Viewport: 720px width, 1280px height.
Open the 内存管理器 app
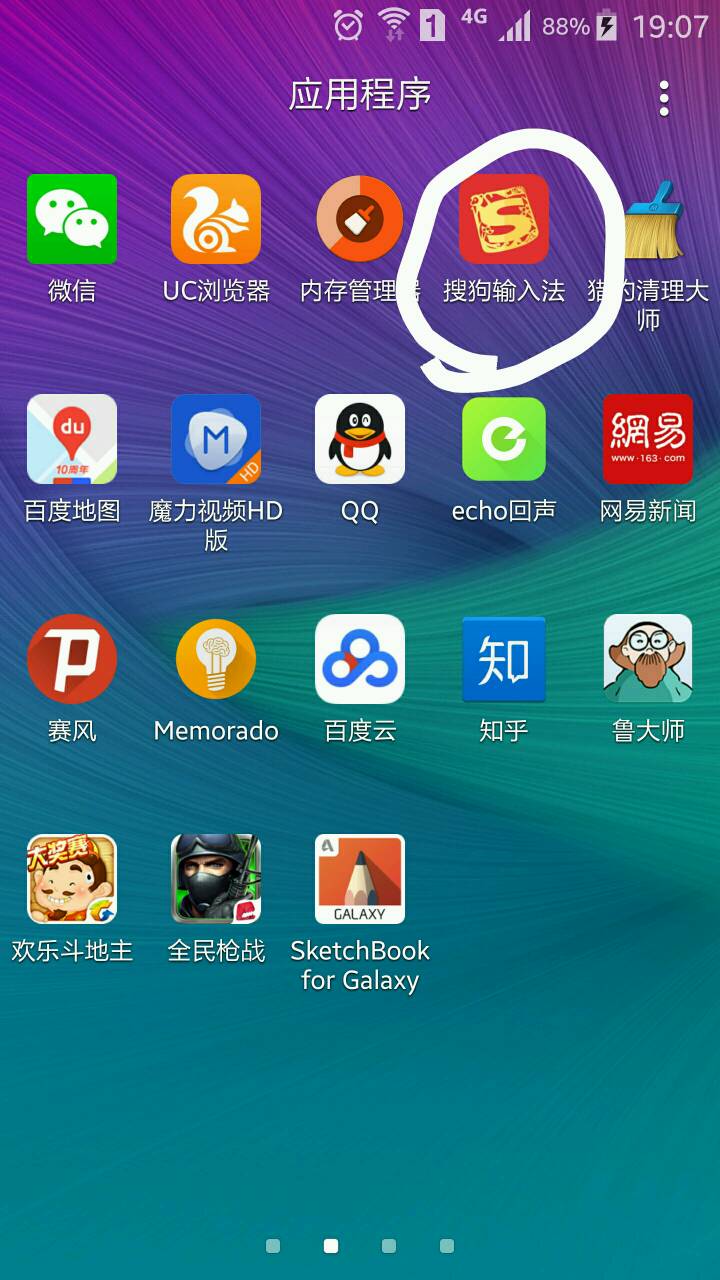[360, 219]
